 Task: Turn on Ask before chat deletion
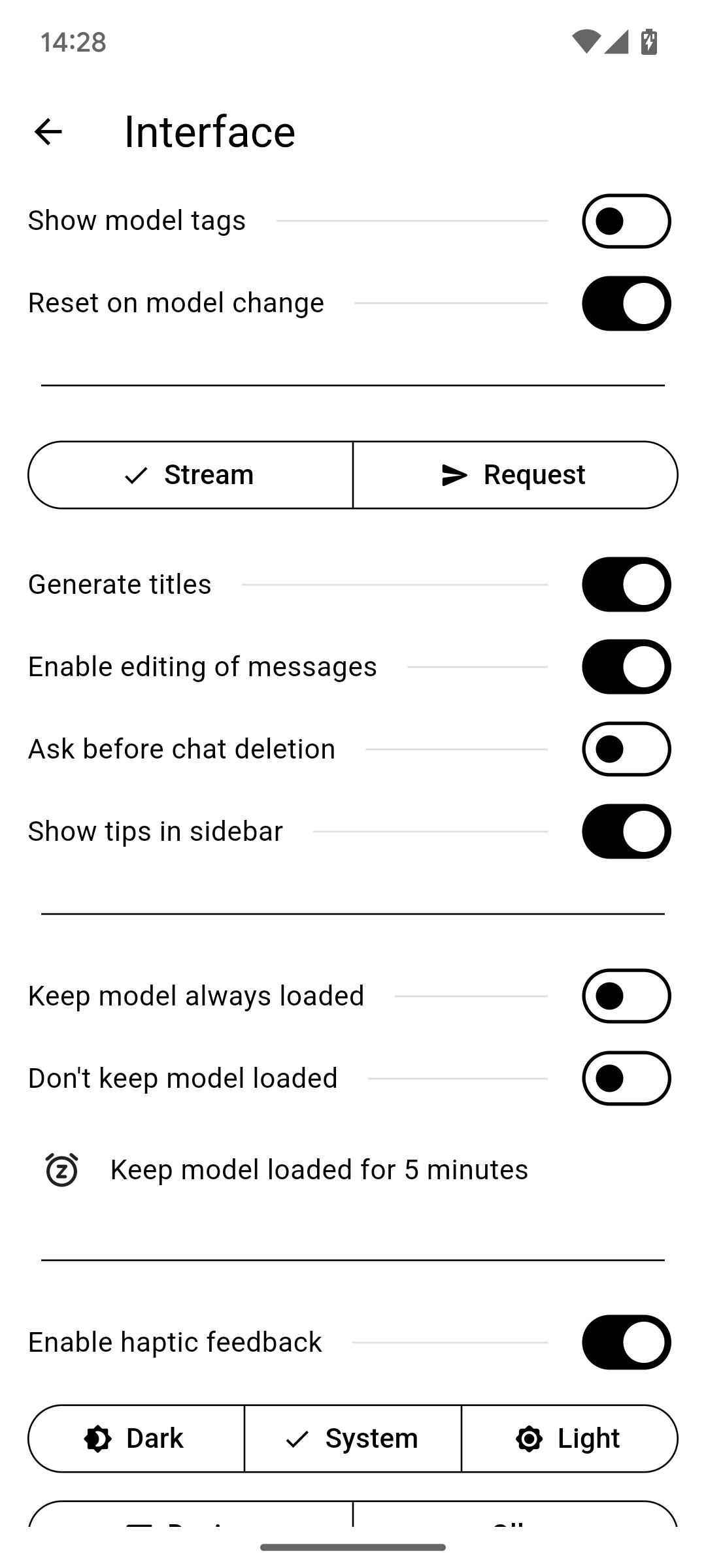point(626,749)
